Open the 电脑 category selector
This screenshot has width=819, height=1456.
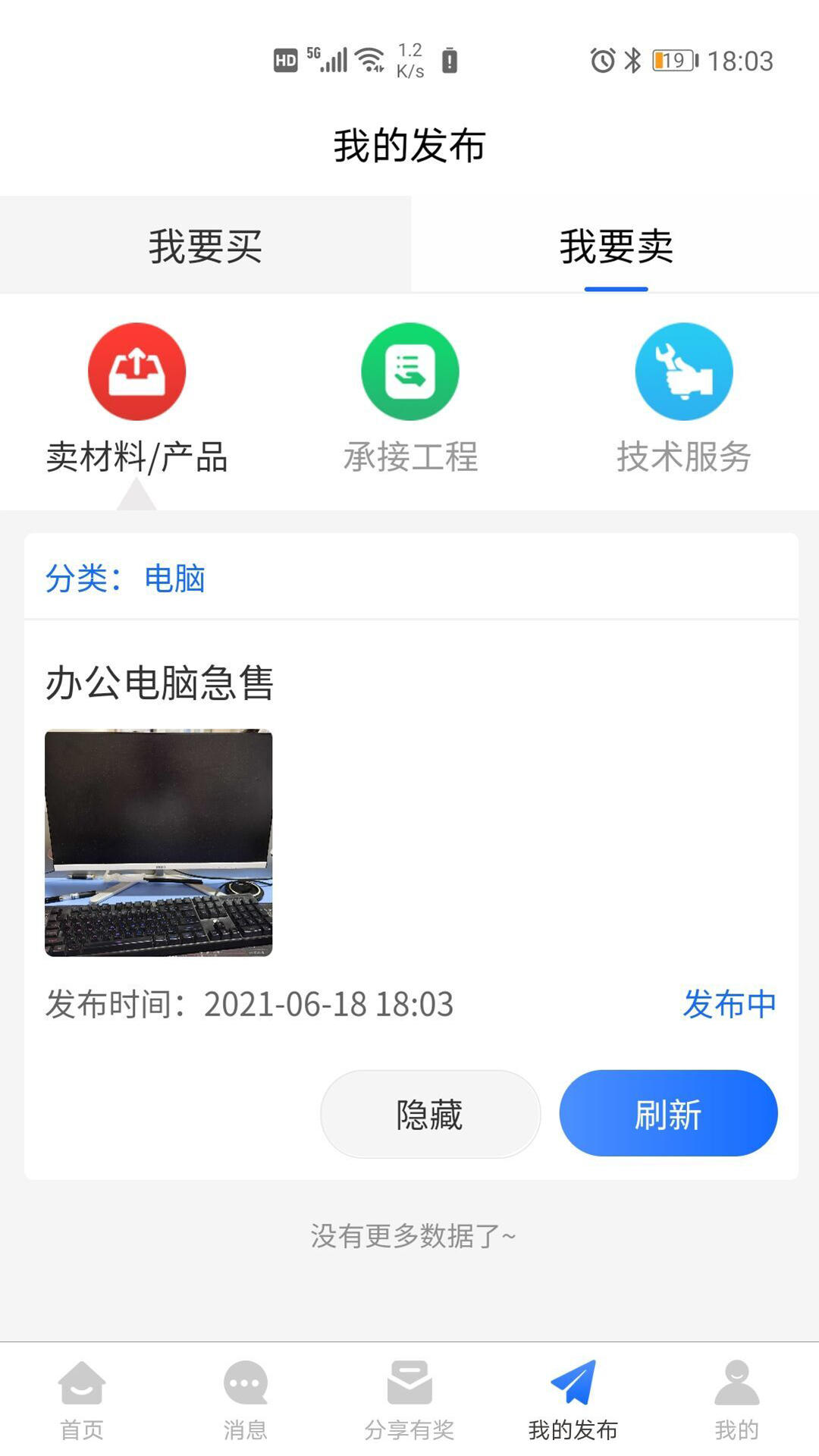click(176, 579)
